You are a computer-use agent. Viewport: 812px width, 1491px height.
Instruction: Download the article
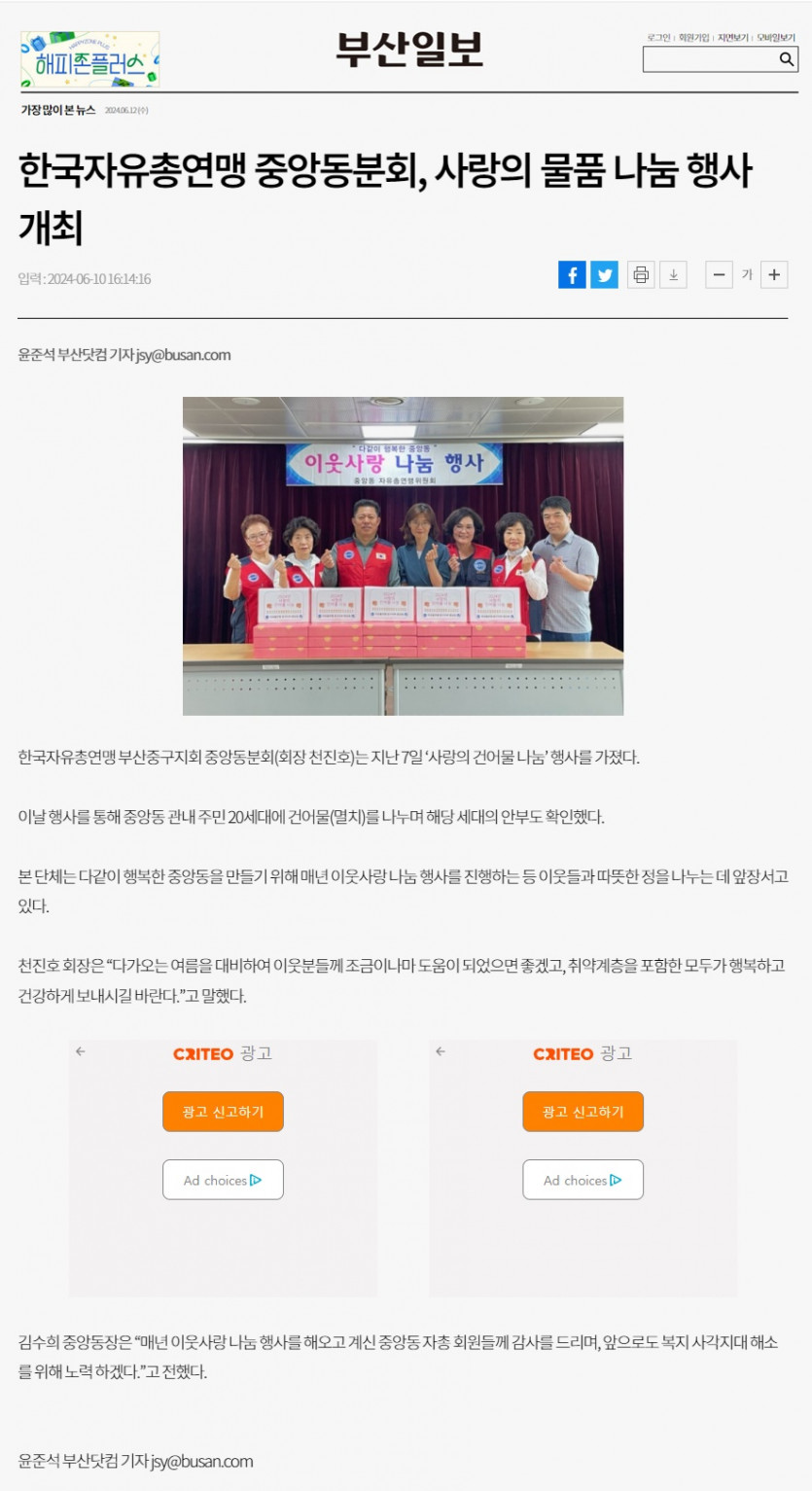point(673,275)
